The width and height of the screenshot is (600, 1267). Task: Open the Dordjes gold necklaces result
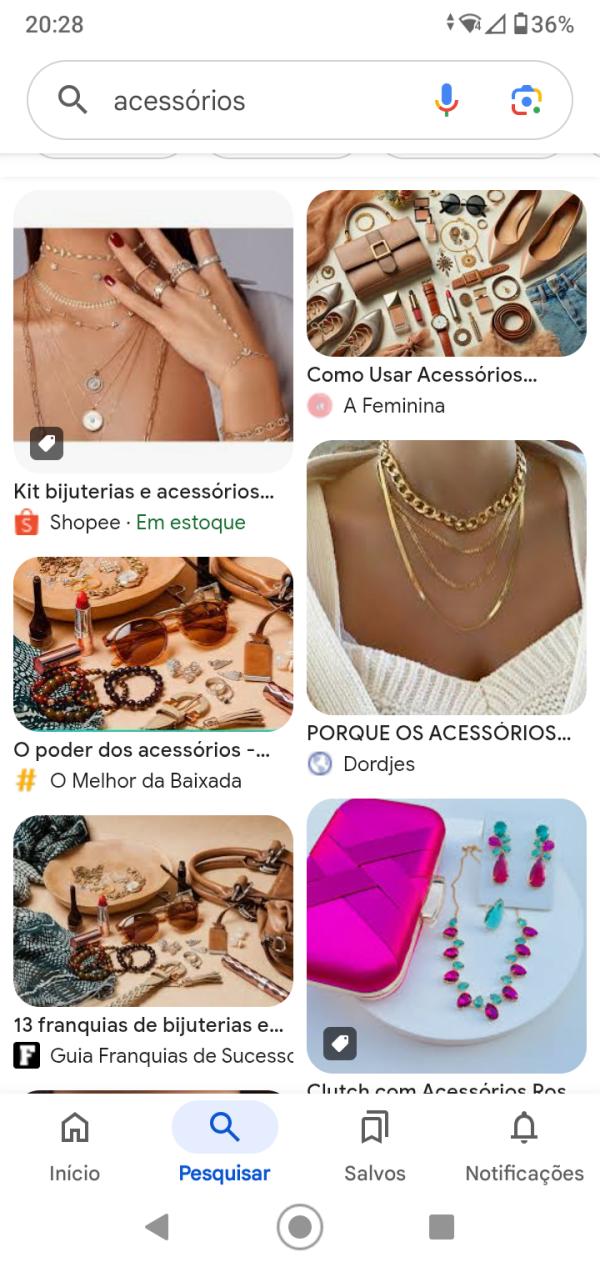click(446, 577)
